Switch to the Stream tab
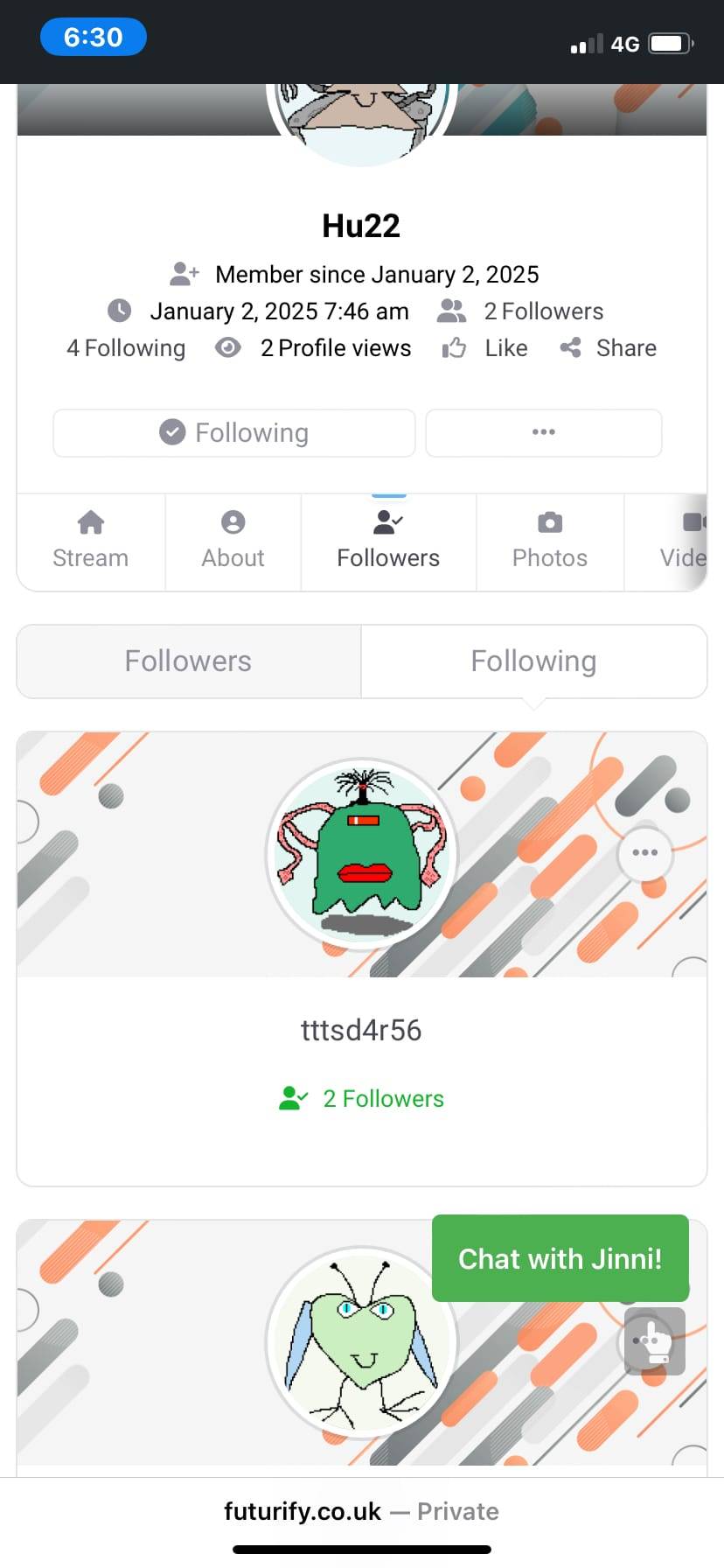724x1568 pixels. click(91, 541)
